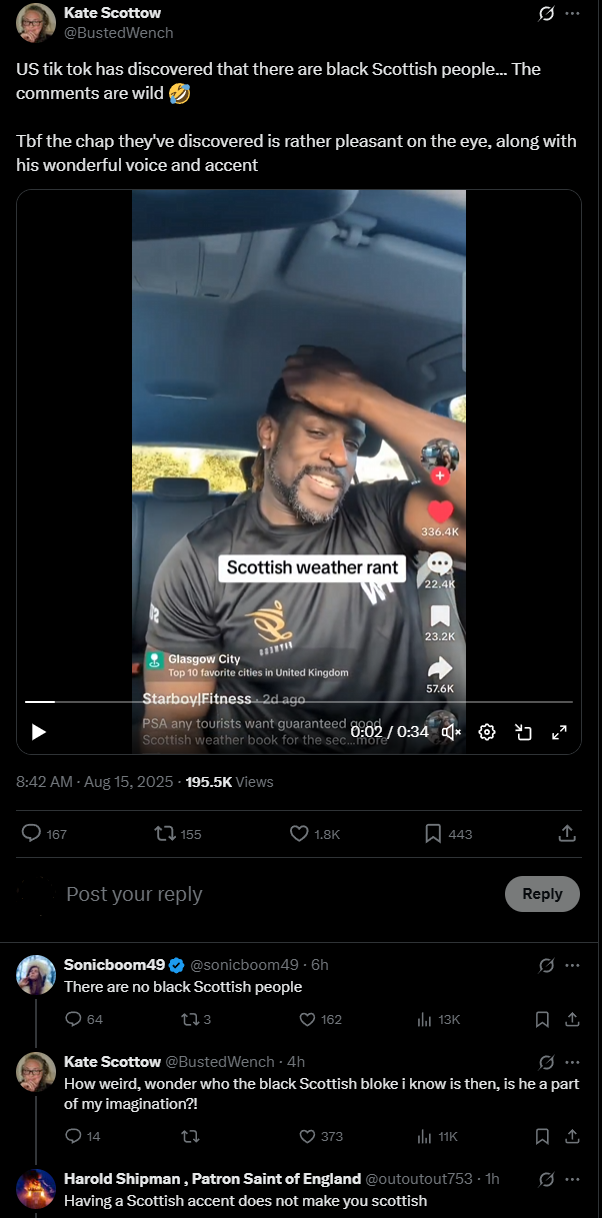
Task: Tap the Reply button
Action: 542,894
